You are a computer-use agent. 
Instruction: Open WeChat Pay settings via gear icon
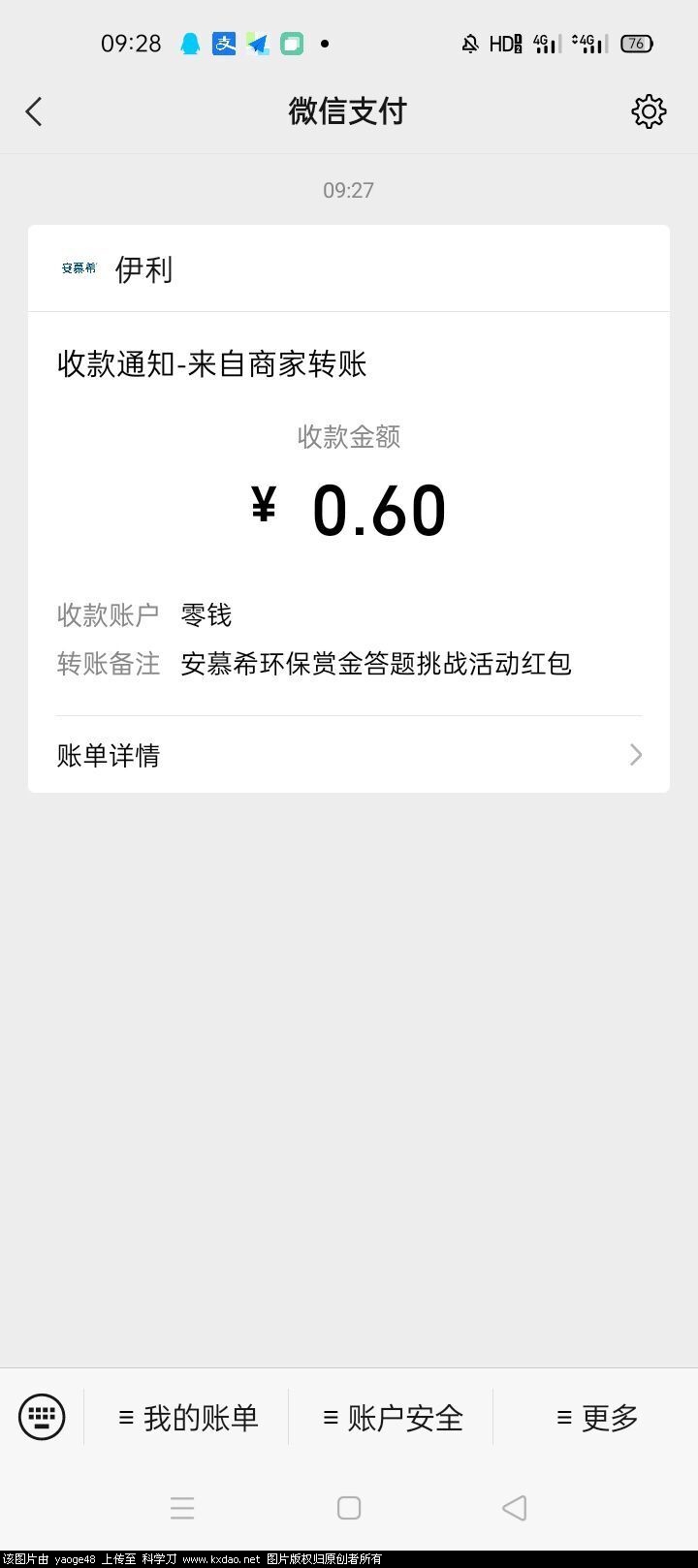tap(648, 110)
